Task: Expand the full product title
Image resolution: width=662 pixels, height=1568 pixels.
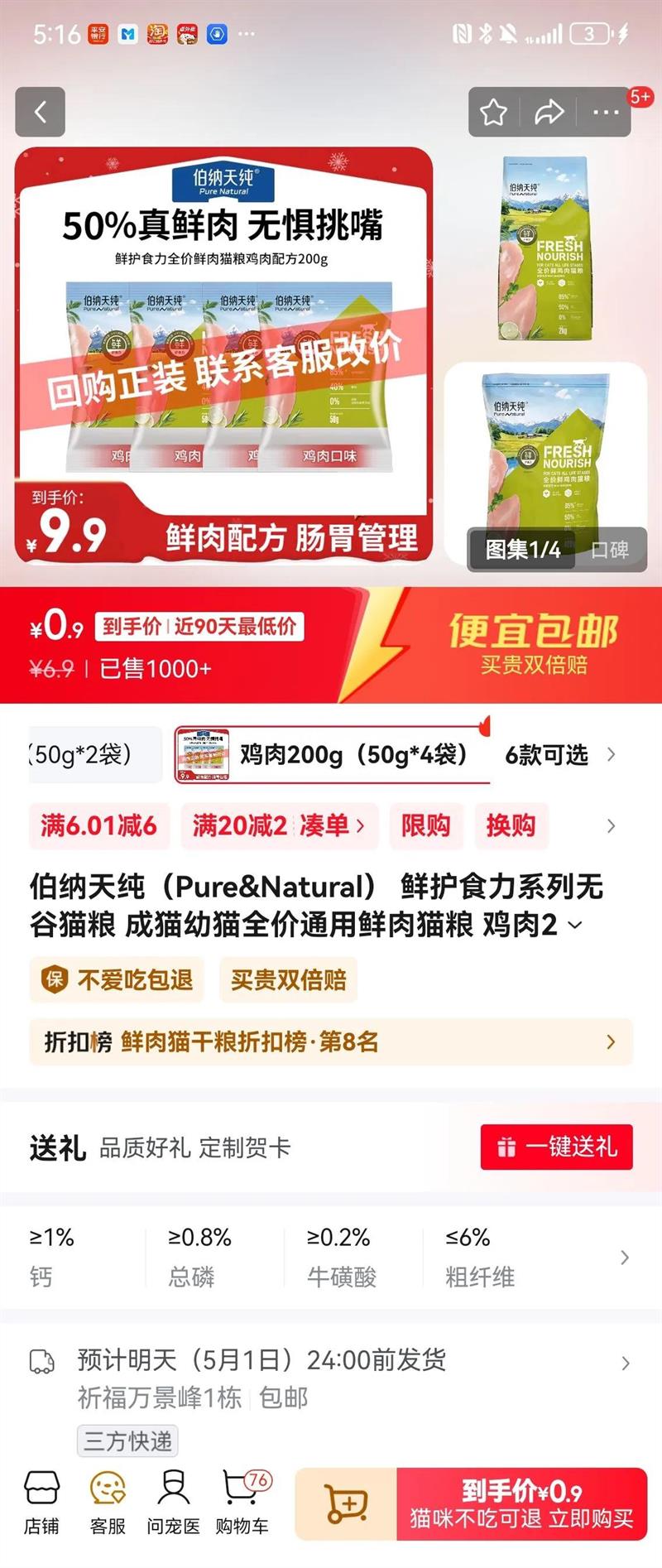Action: pyautogui.click(x=575, y=925)
